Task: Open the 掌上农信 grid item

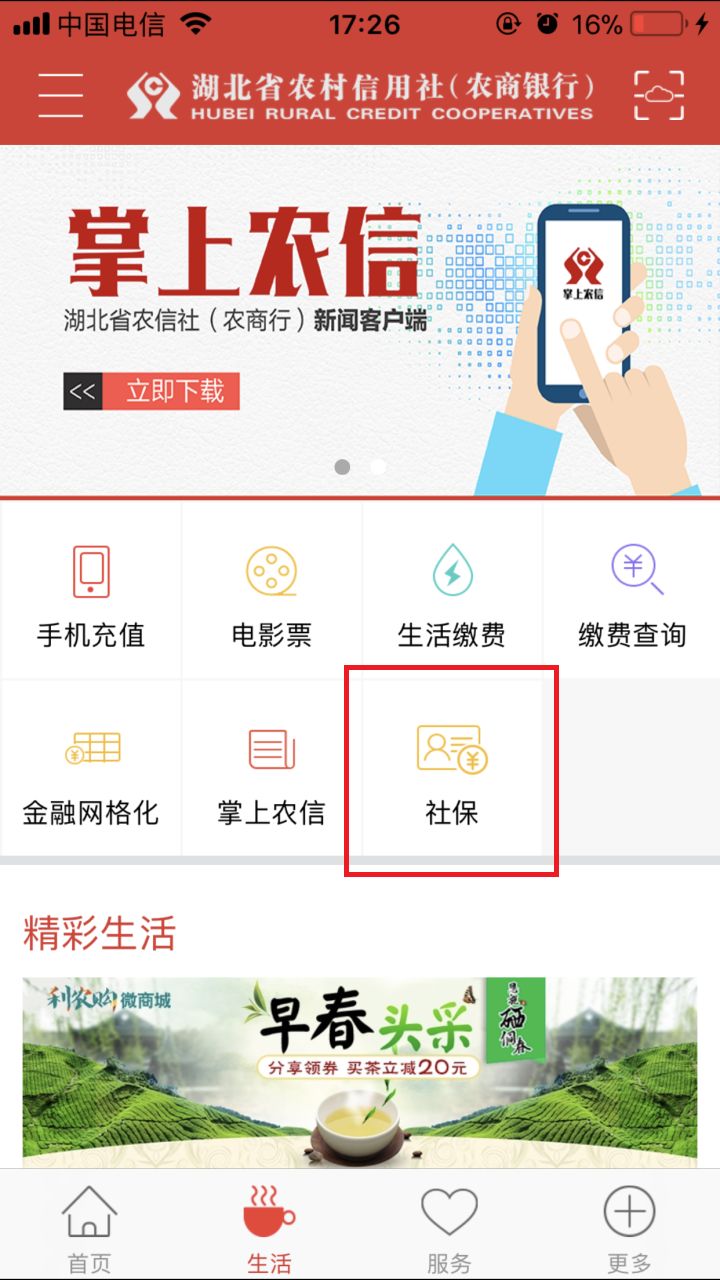Action: pyautogui.click(x=271, y=768)
